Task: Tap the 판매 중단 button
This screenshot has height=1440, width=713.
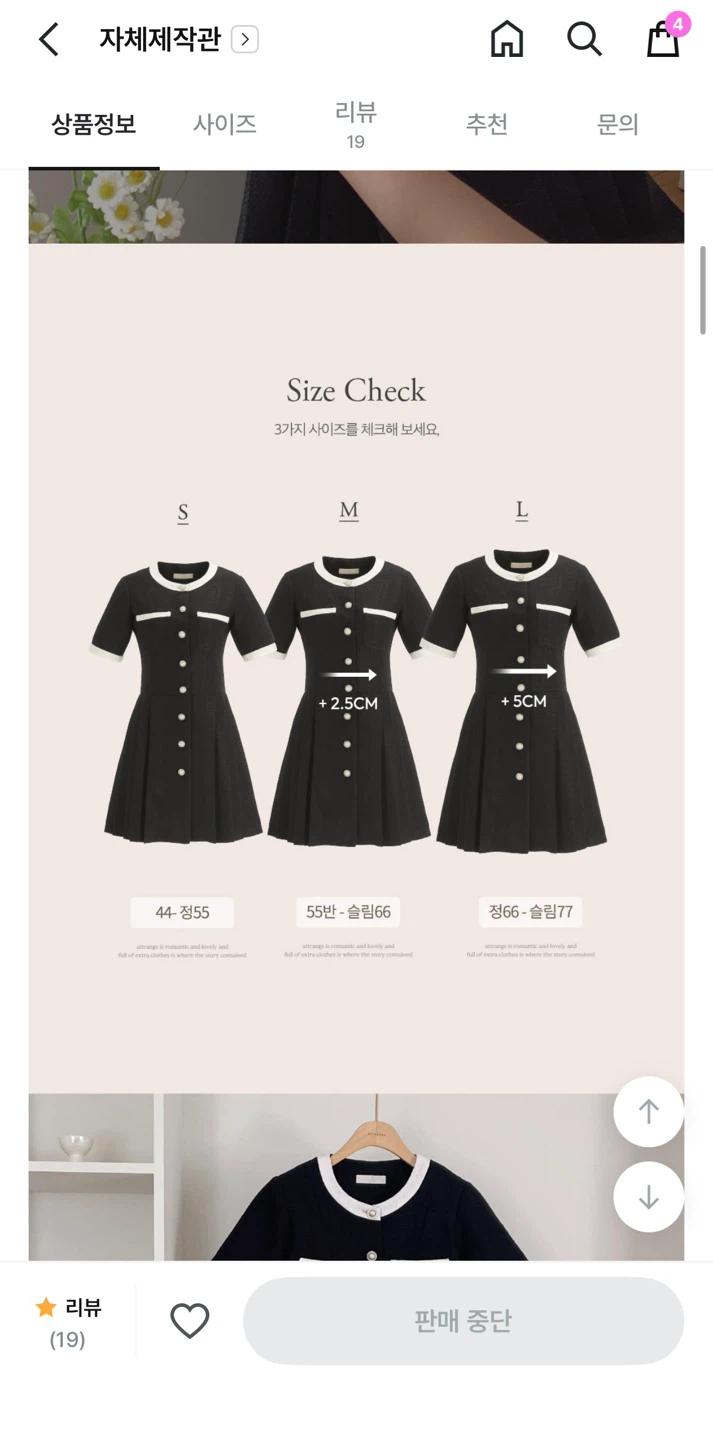Action: [x=463, y=1320]
